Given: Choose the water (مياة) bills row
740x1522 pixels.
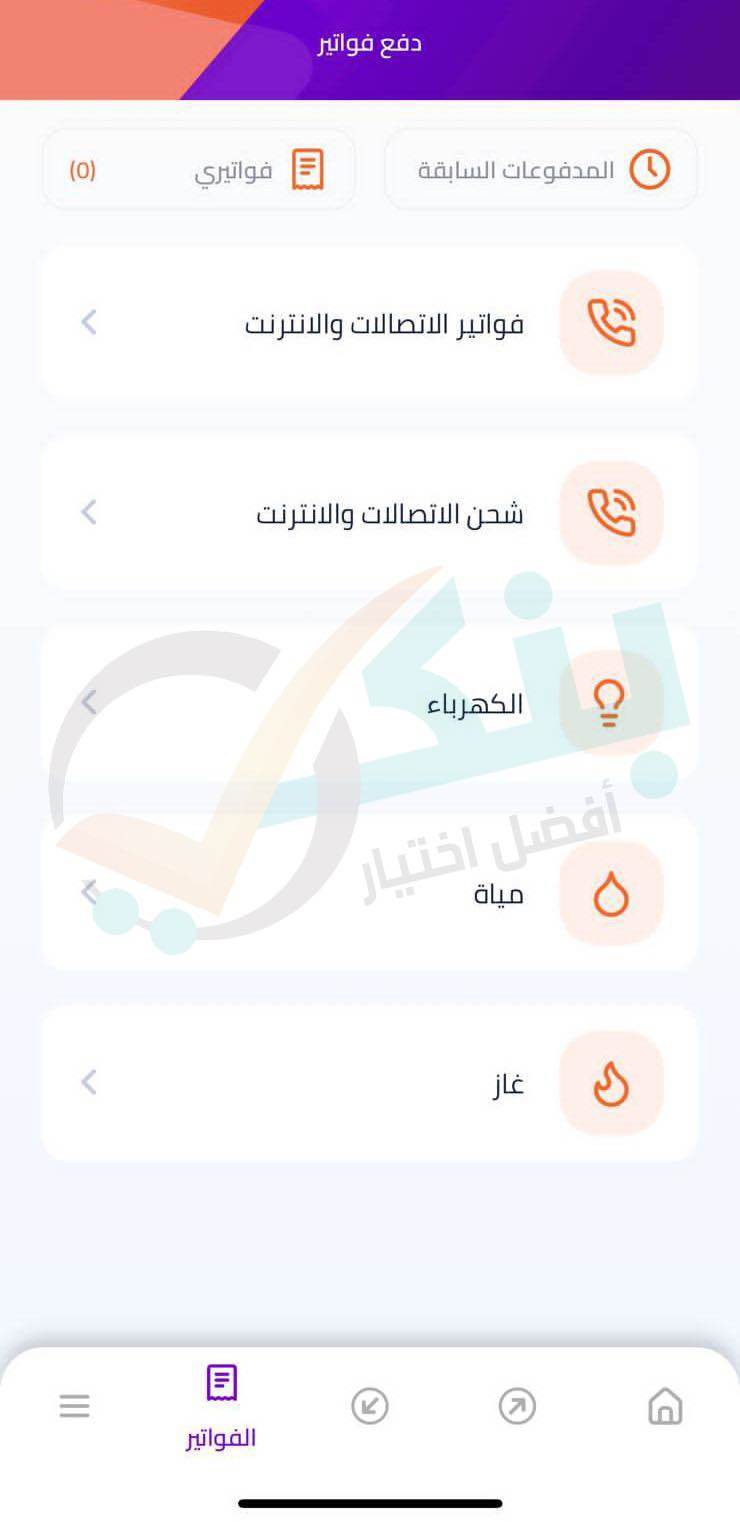Looking at the screenshot, I should coord(369,893).
